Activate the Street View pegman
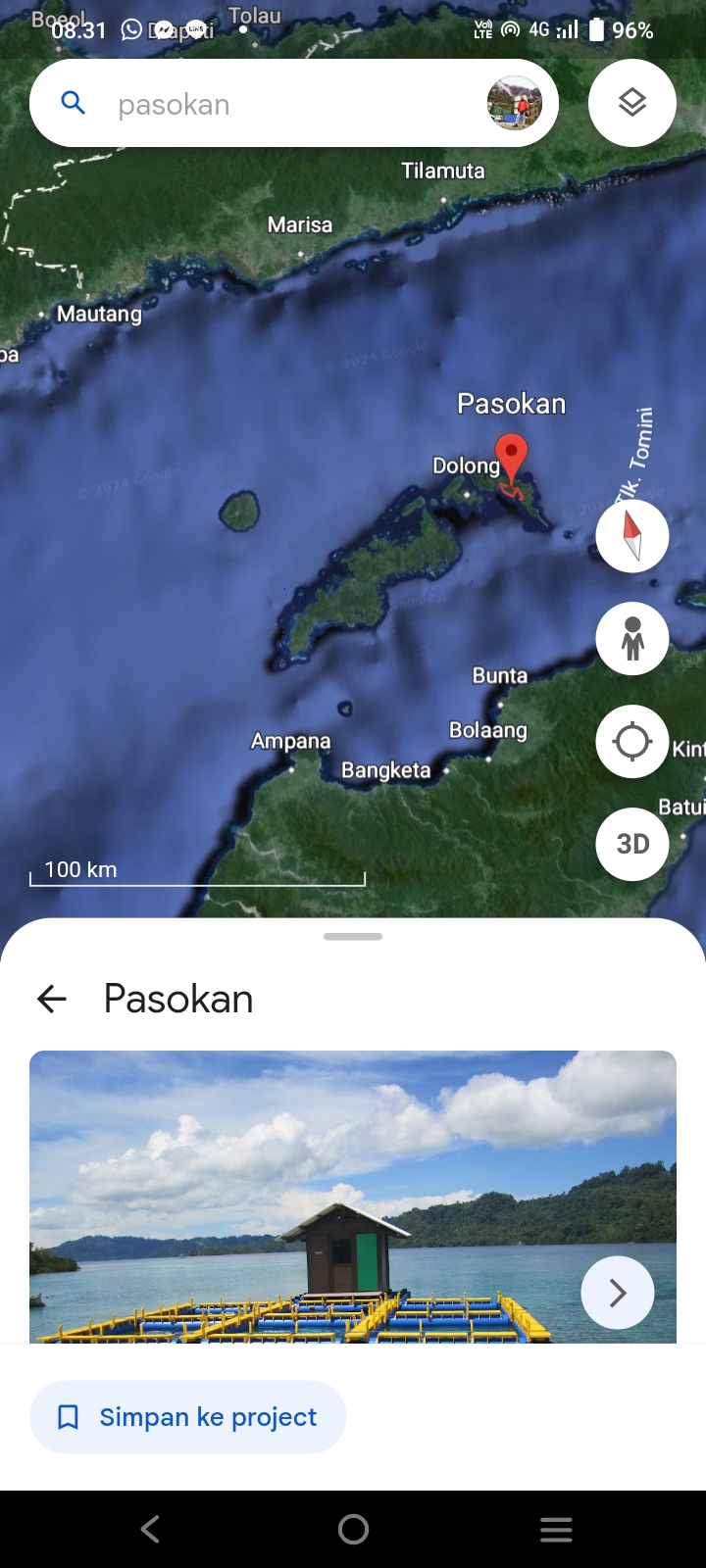This screenshot has width=706, height=1568. tap(632, 639)
